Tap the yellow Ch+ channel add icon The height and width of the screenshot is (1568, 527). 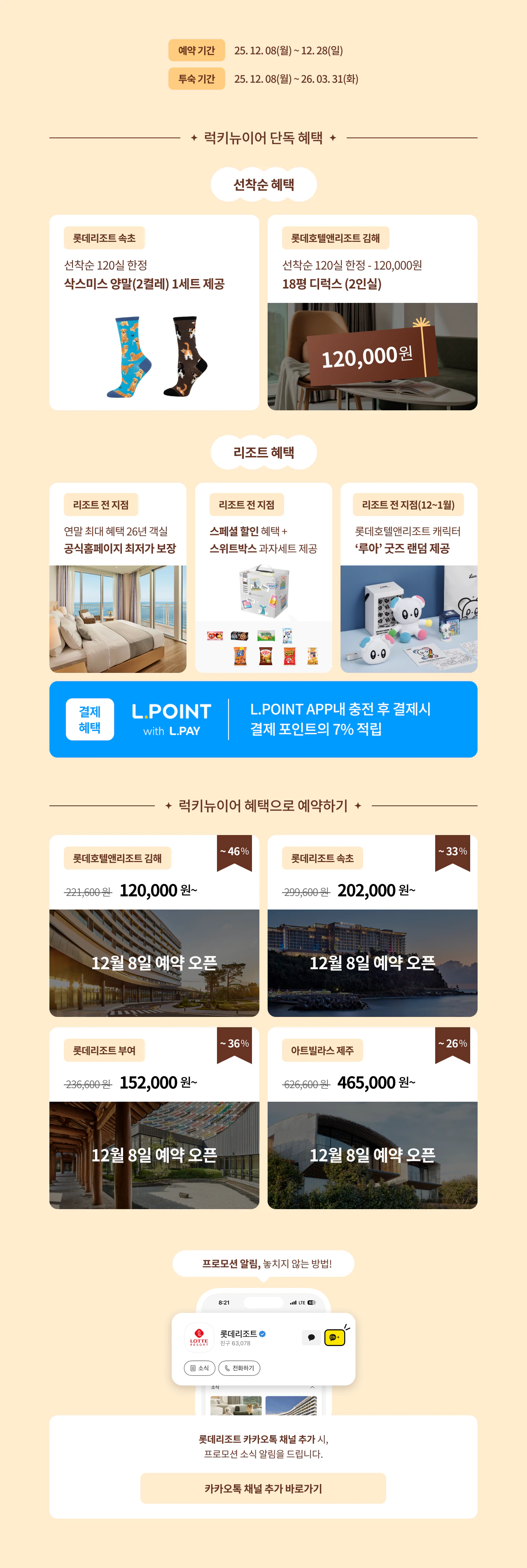(x=335, y=1338)
